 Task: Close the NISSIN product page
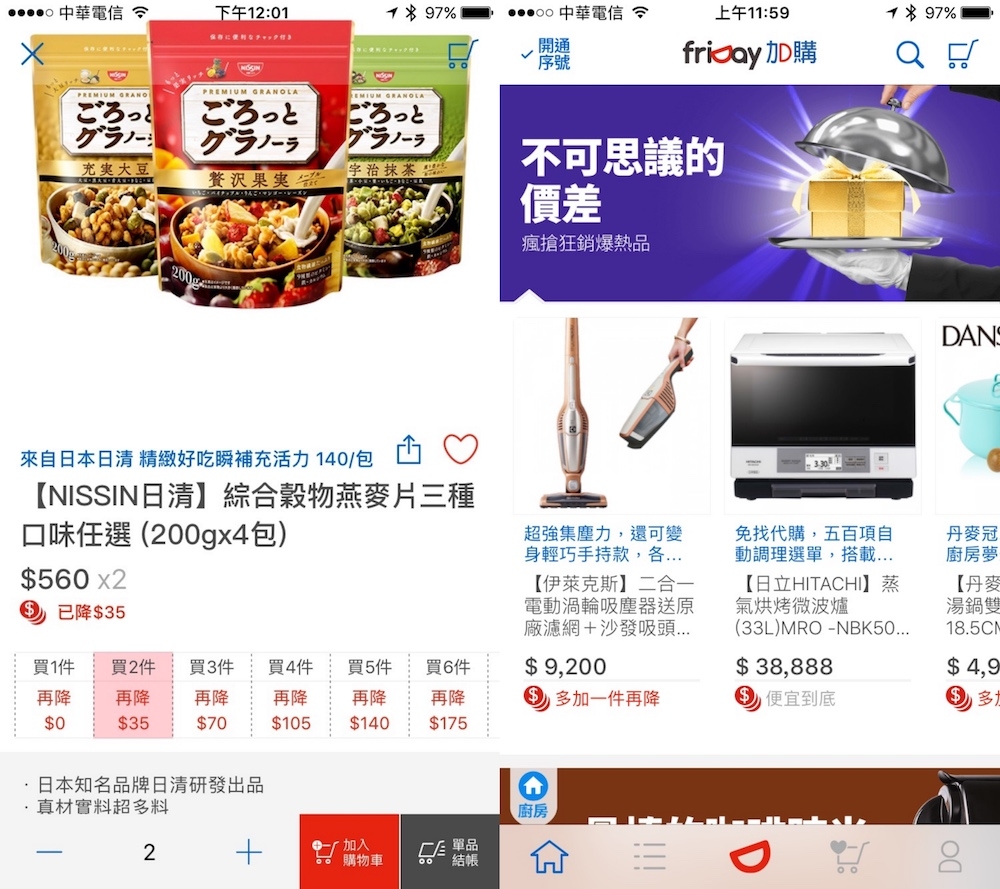click(32, 53)
